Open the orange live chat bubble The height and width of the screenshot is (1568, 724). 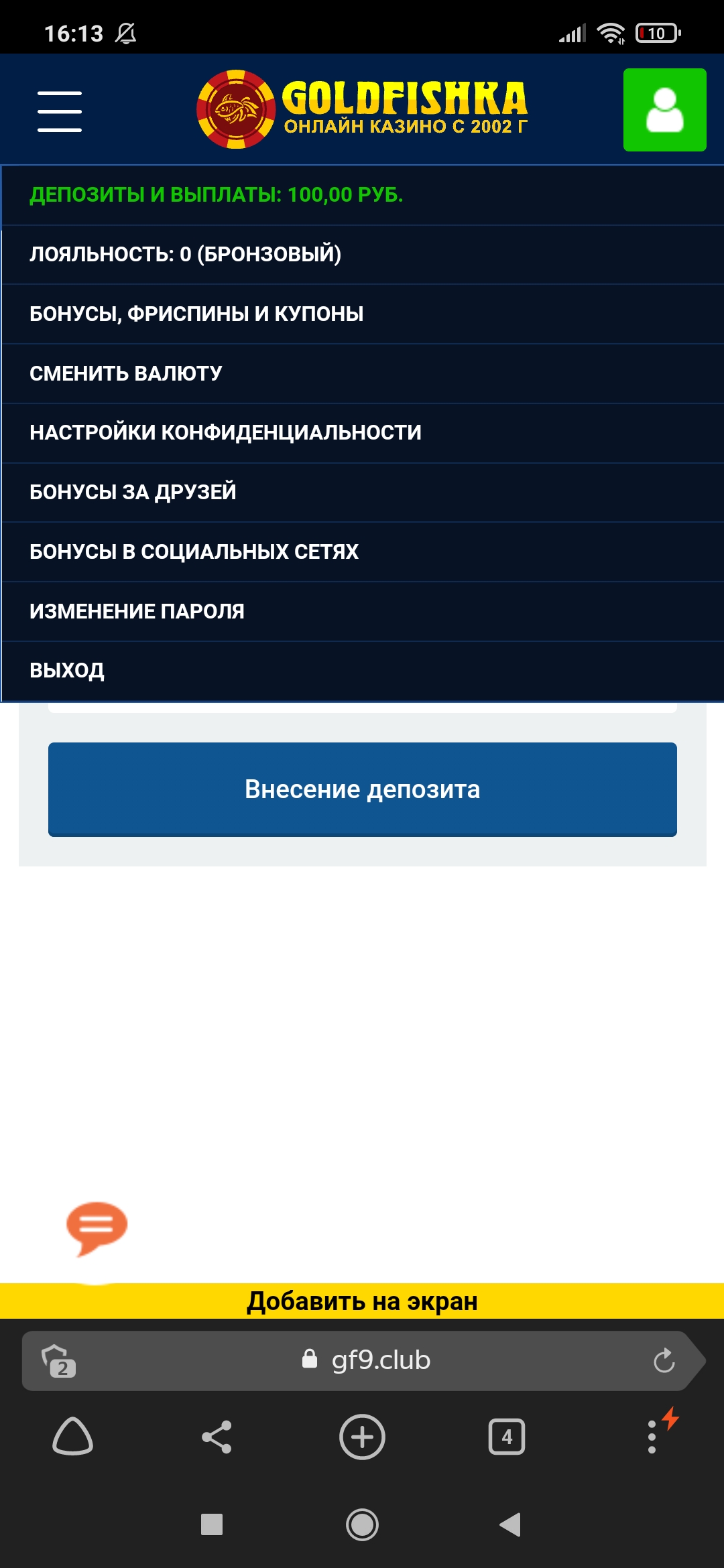[x=97, y=1228]
